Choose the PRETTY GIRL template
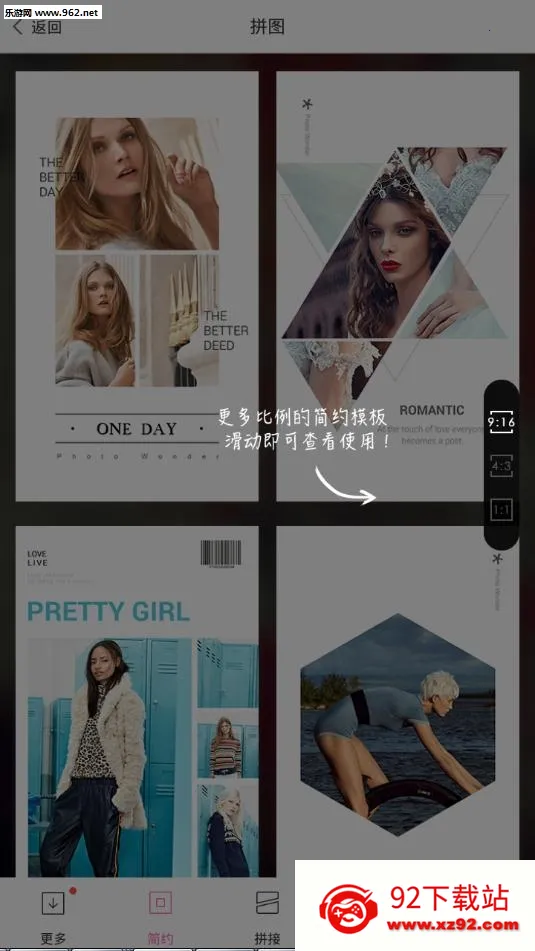The width and height of the screenshot is (535, 951). (137, 701)
